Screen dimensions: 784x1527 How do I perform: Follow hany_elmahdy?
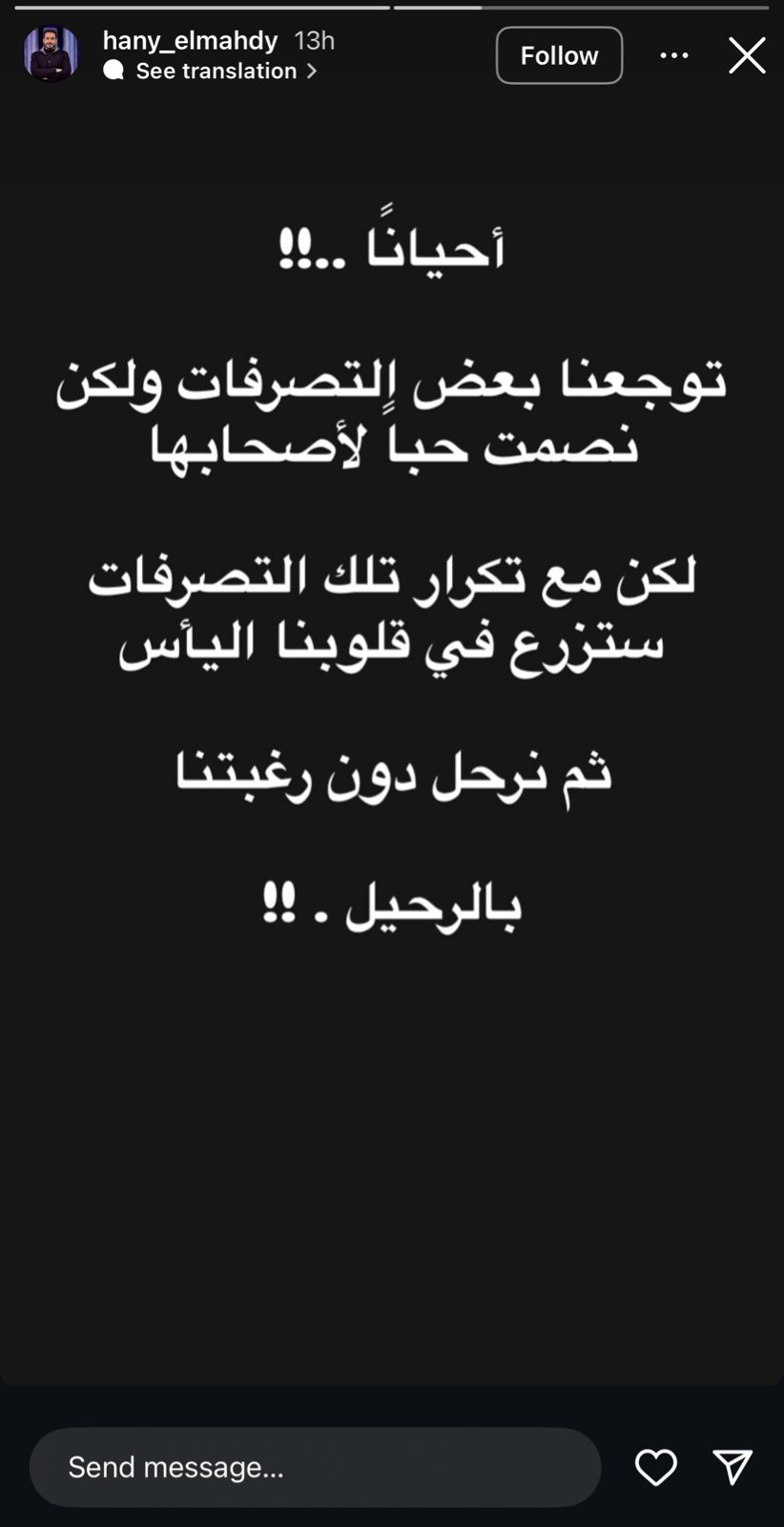(x=559, y=55)
